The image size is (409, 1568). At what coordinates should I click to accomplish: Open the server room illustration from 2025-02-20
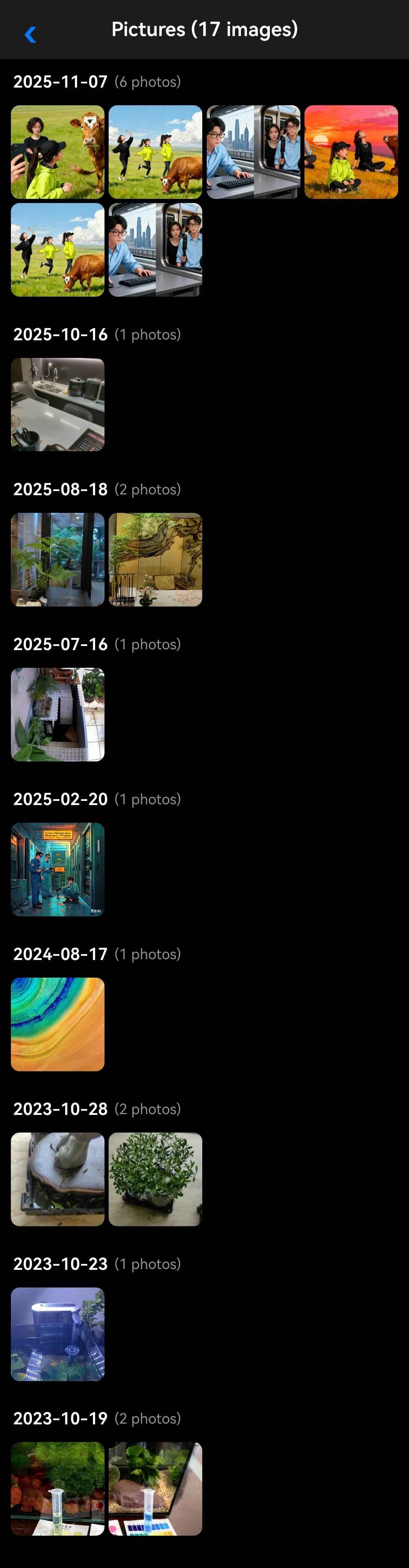click(x=58, y=869)
